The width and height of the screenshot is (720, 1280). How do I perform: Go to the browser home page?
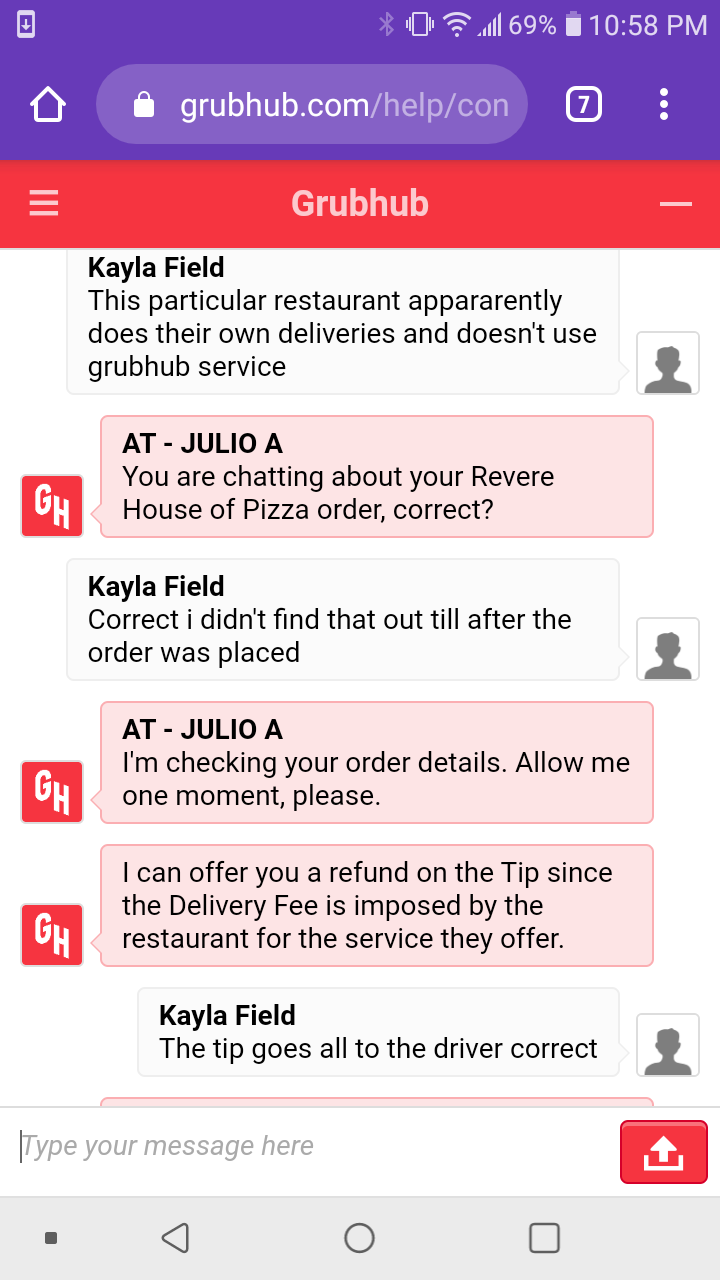click(x=48, y=105)
